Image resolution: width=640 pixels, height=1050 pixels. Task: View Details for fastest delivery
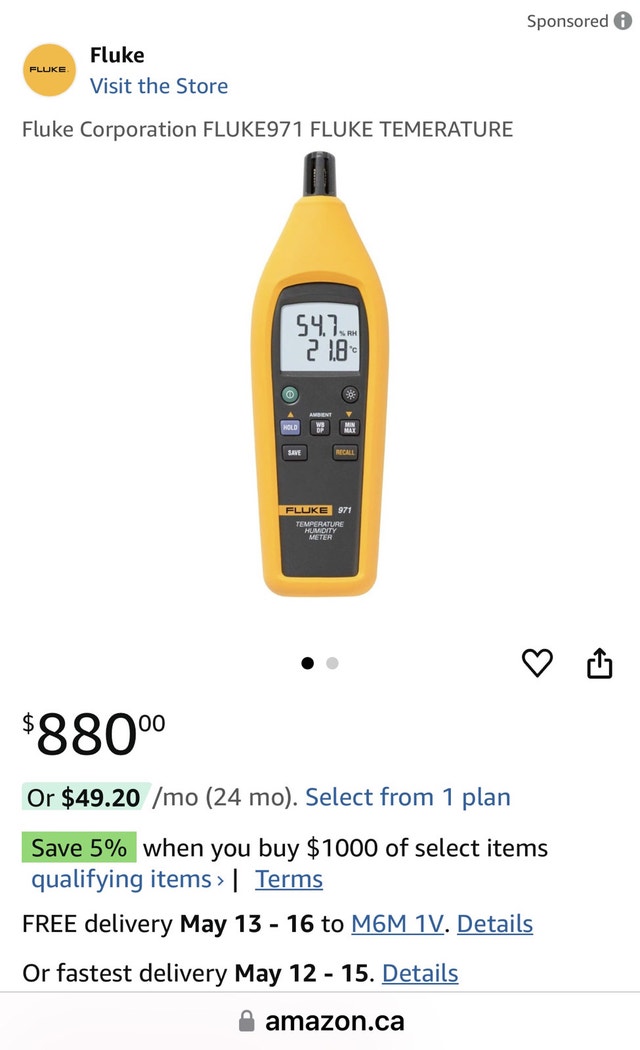[420, 973]
